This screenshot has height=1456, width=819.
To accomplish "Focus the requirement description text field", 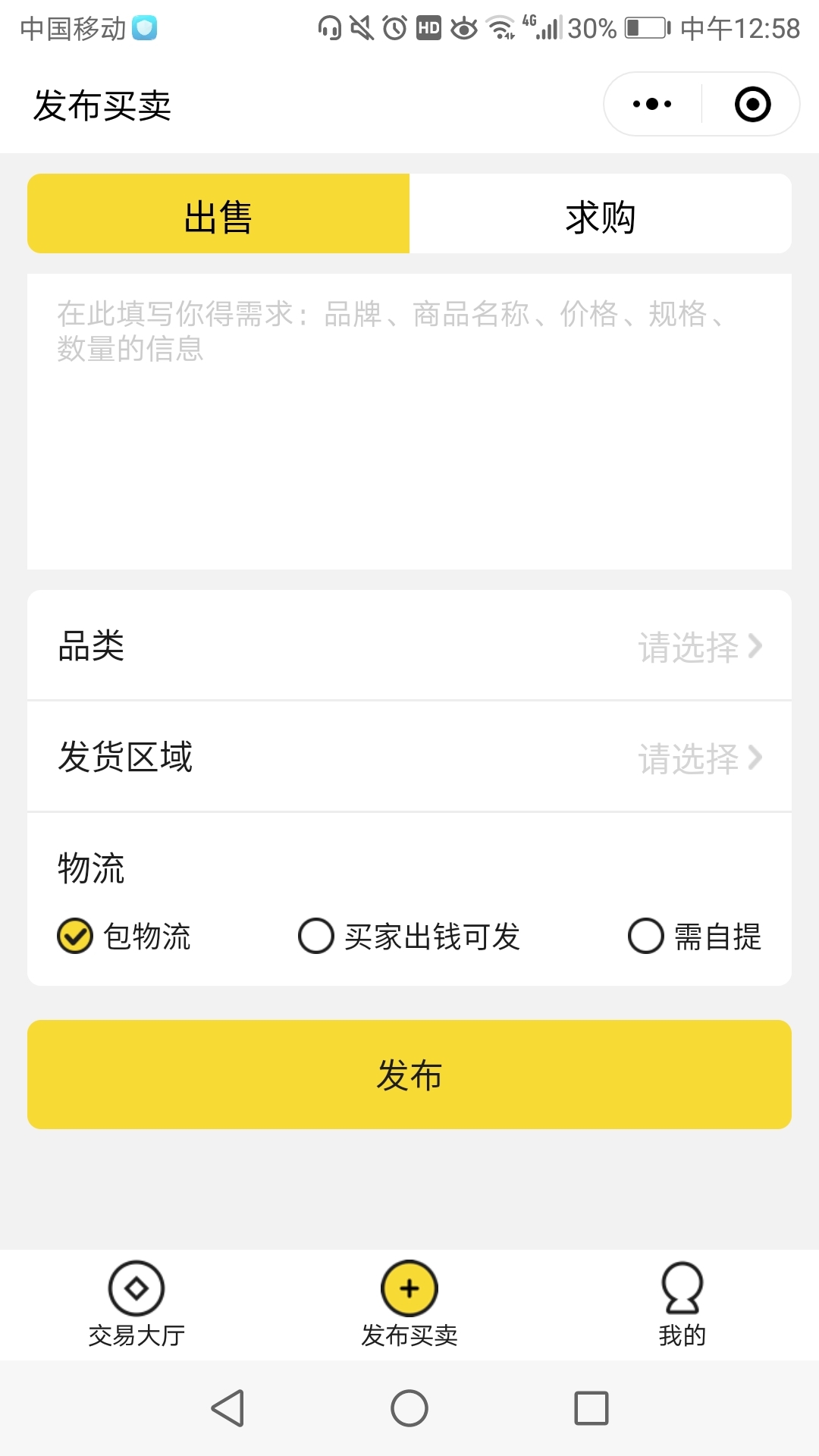I will coord(409,422).
